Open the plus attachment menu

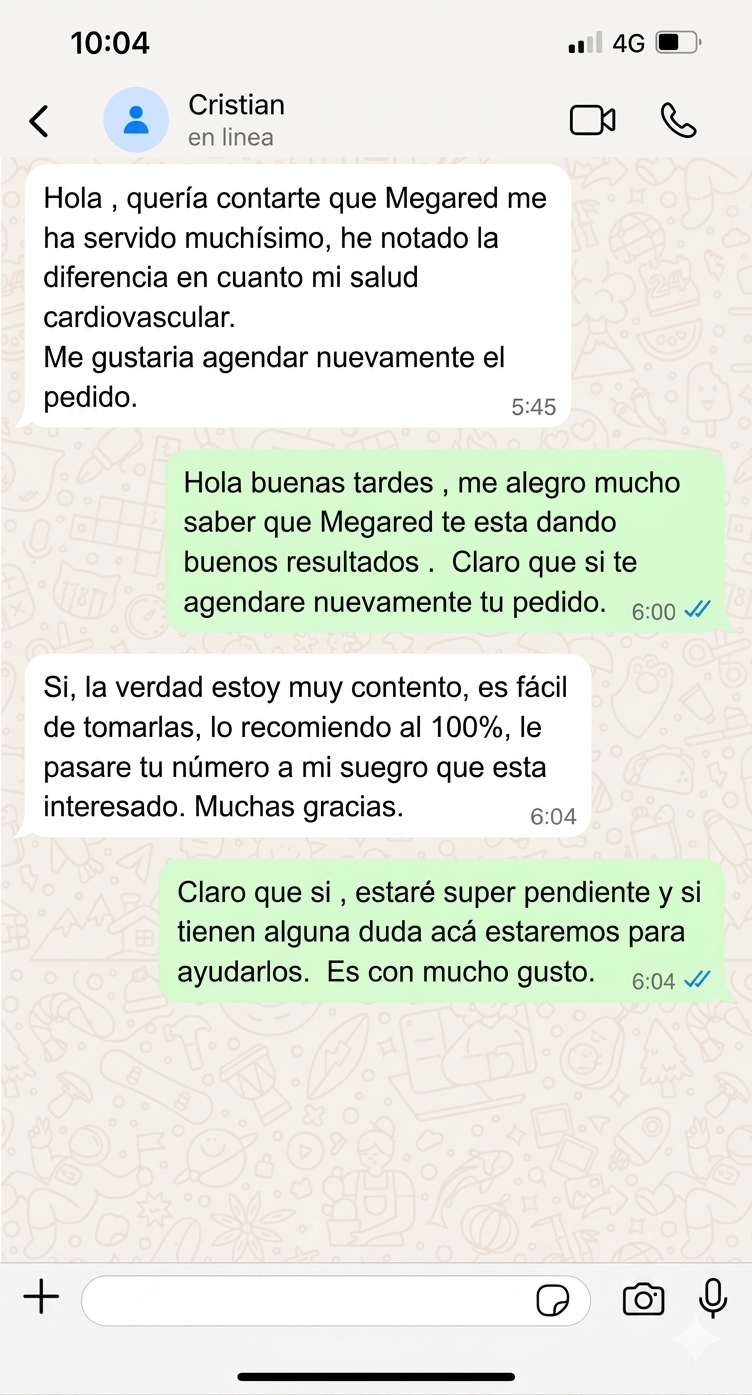pos(41,1298)
